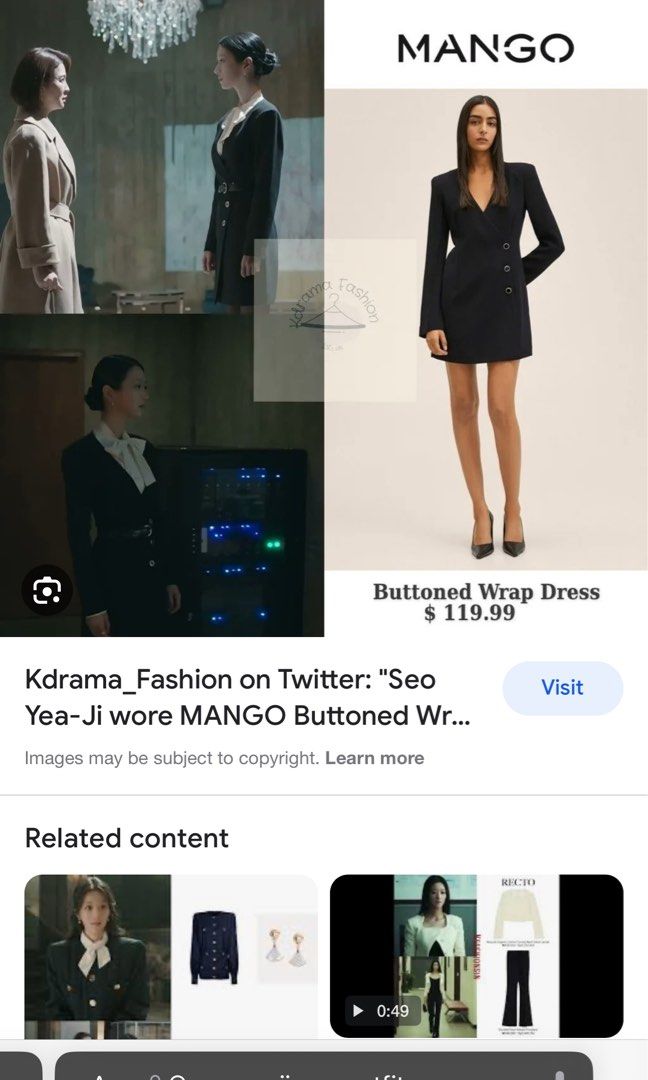Tap the Visit button
The image size is (648, 1080).
pos(562,688)
